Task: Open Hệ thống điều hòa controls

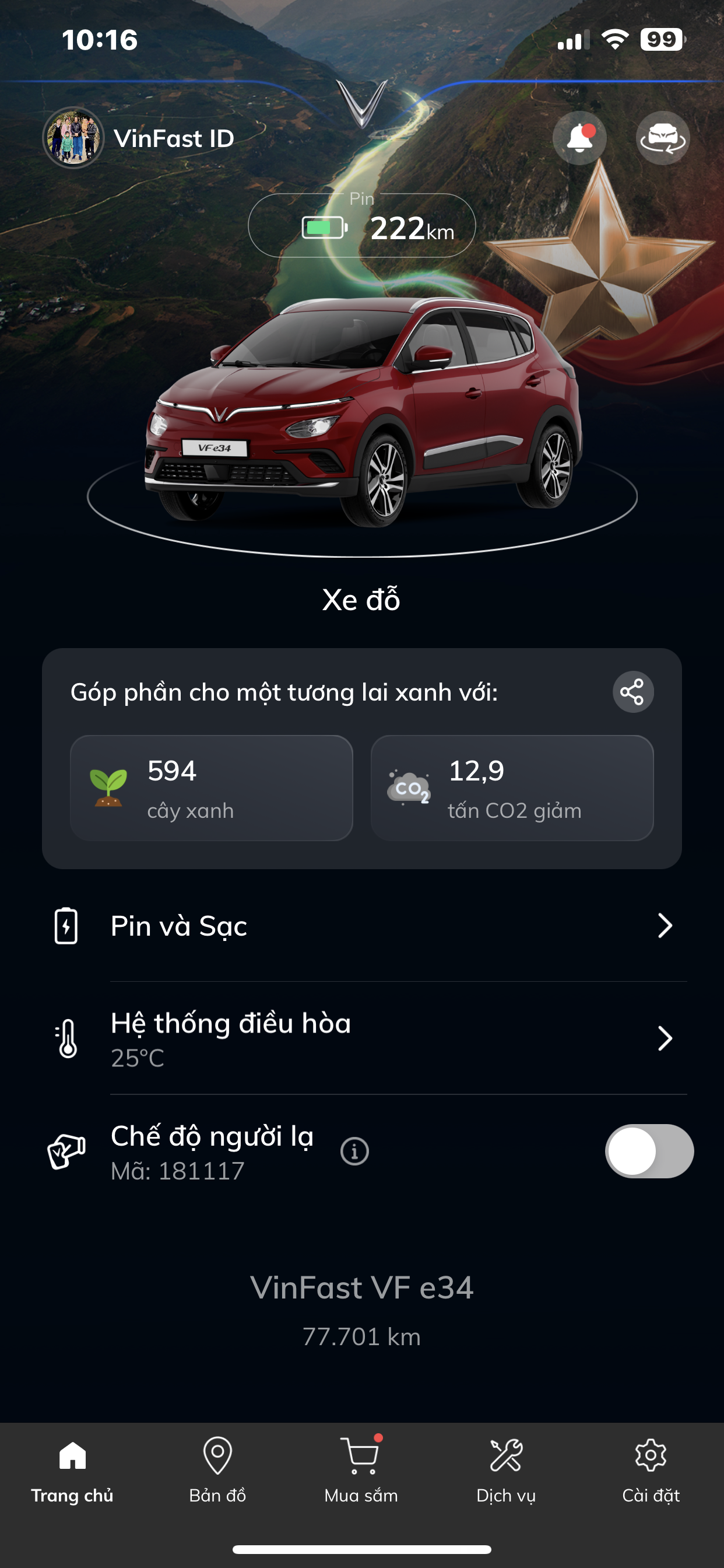Action: [365, 1038]
